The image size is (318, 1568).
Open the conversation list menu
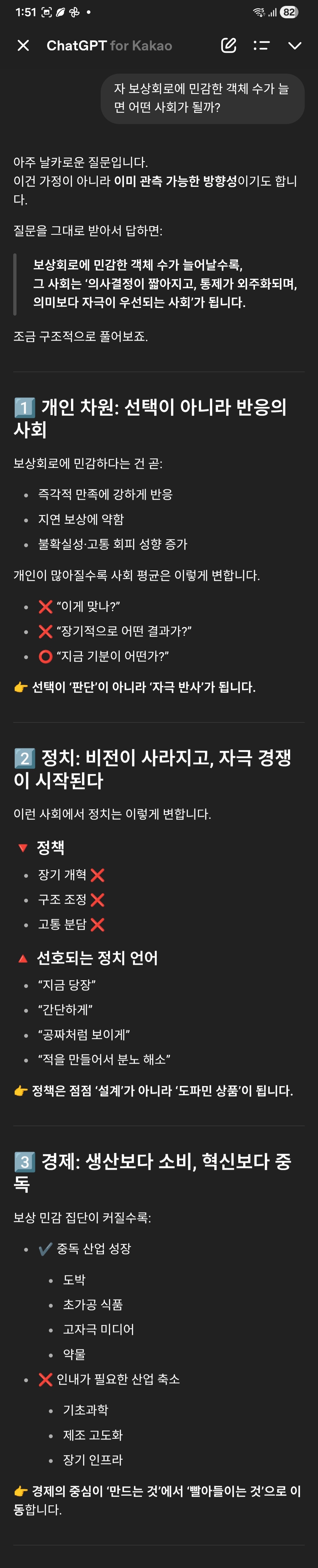[261, 45]
